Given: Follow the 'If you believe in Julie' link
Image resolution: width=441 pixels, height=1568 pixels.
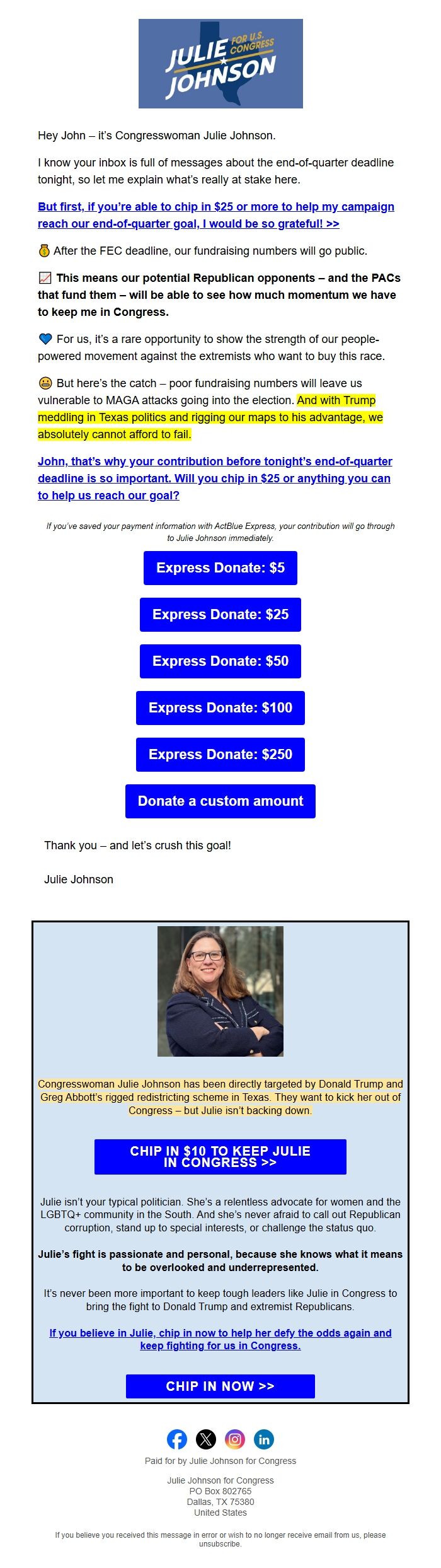Looking at the screenshot, I should point(220,1339).
